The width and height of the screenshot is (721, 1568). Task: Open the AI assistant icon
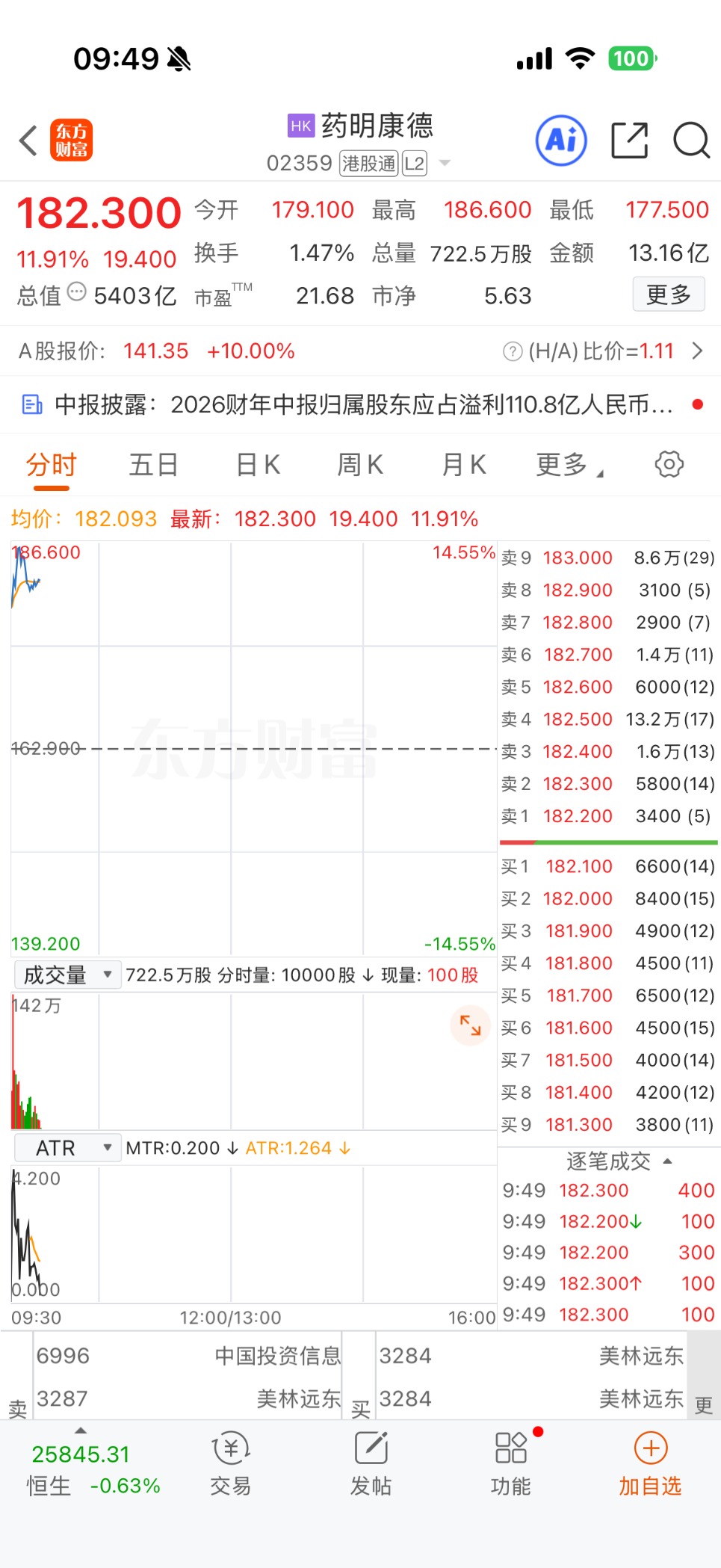[x=561, y=141]
